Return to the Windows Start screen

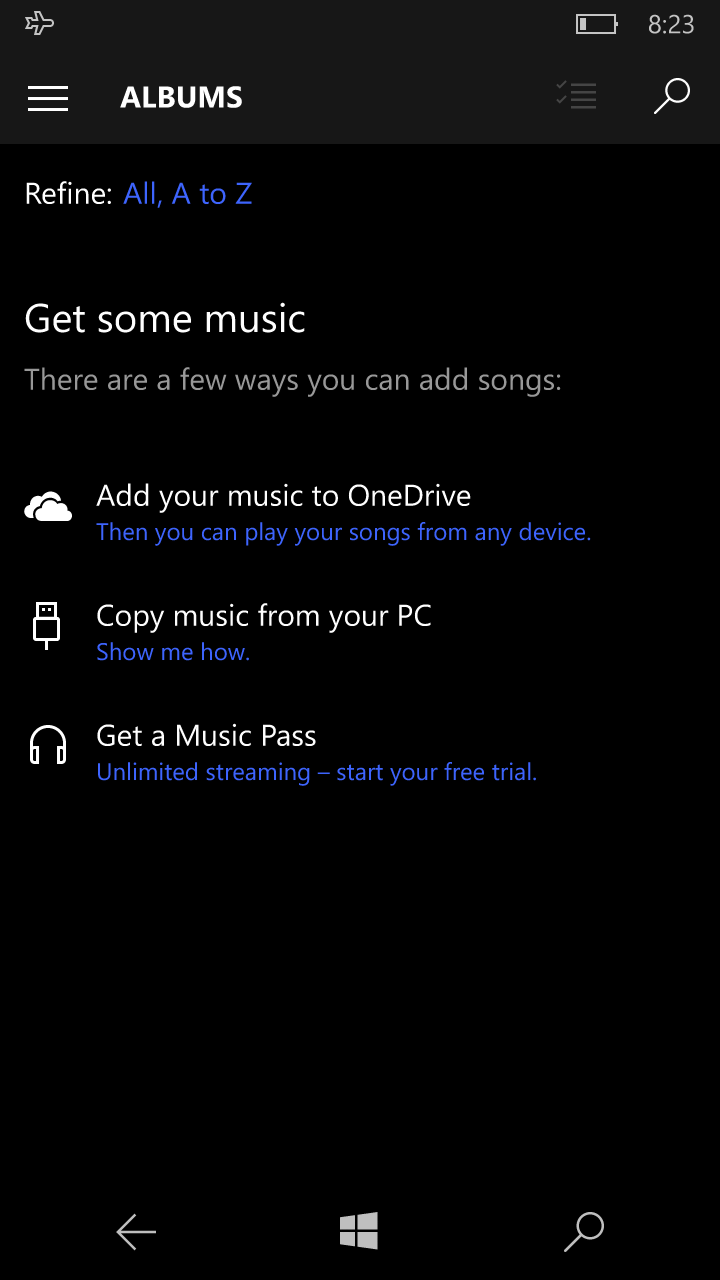[359, 1231]
